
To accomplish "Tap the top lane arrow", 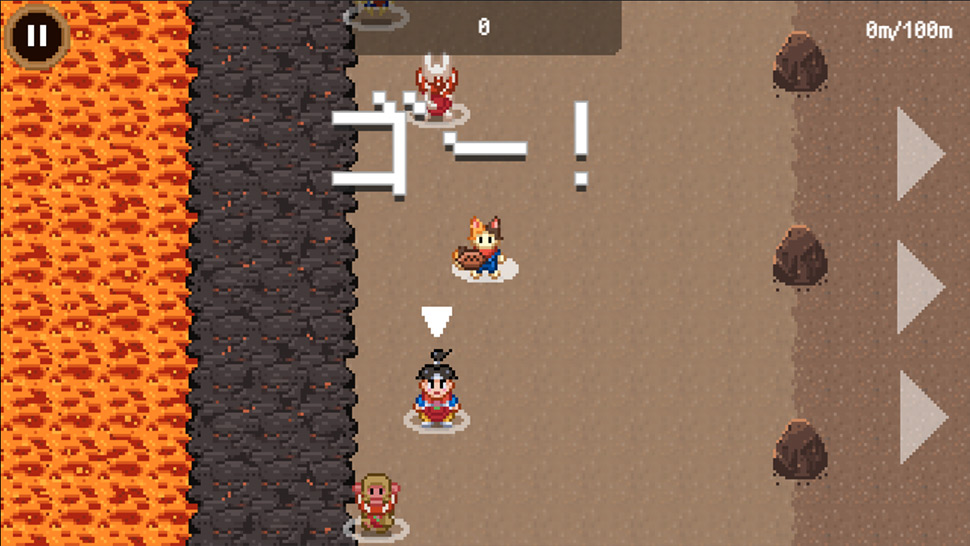I will [x=917, y=154].
